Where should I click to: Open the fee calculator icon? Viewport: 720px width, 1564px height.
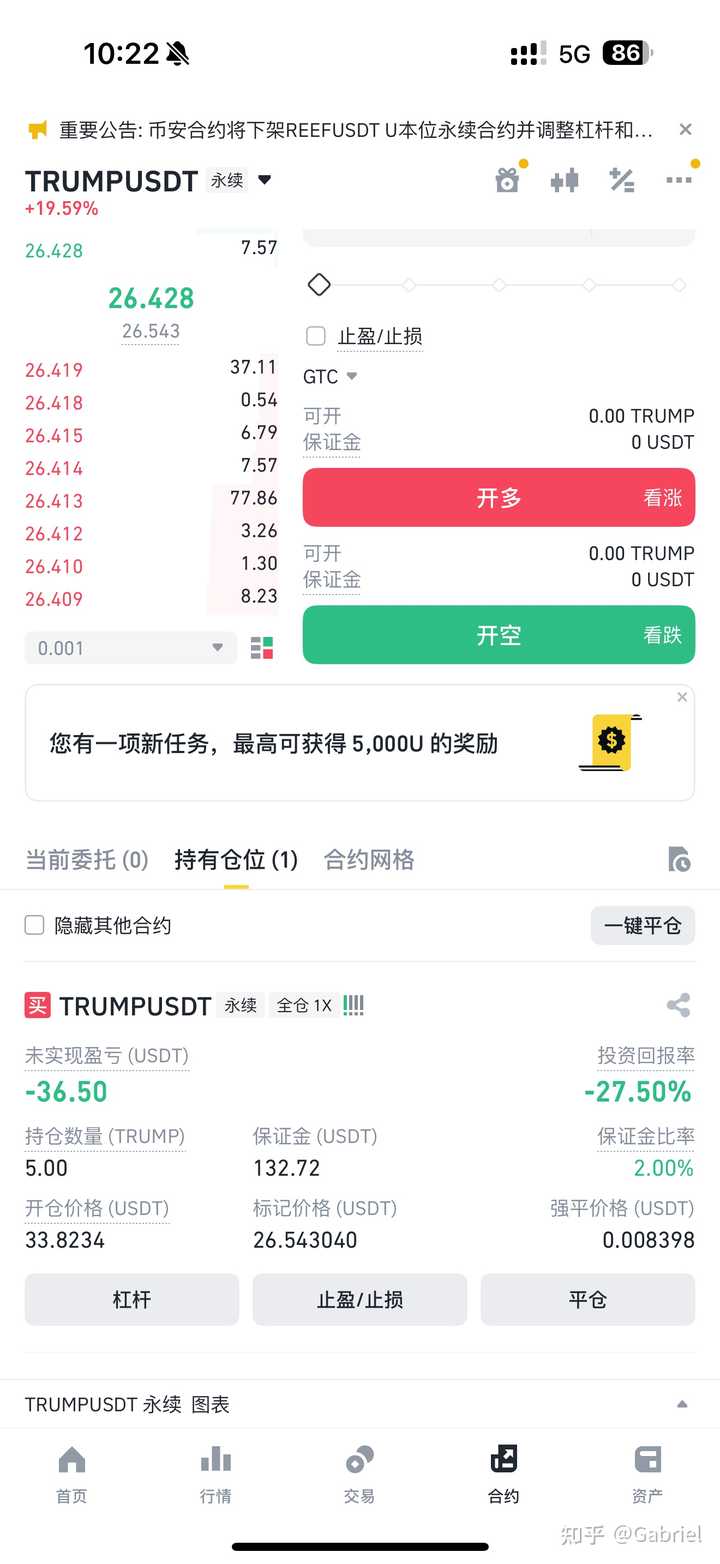point(621,178)
